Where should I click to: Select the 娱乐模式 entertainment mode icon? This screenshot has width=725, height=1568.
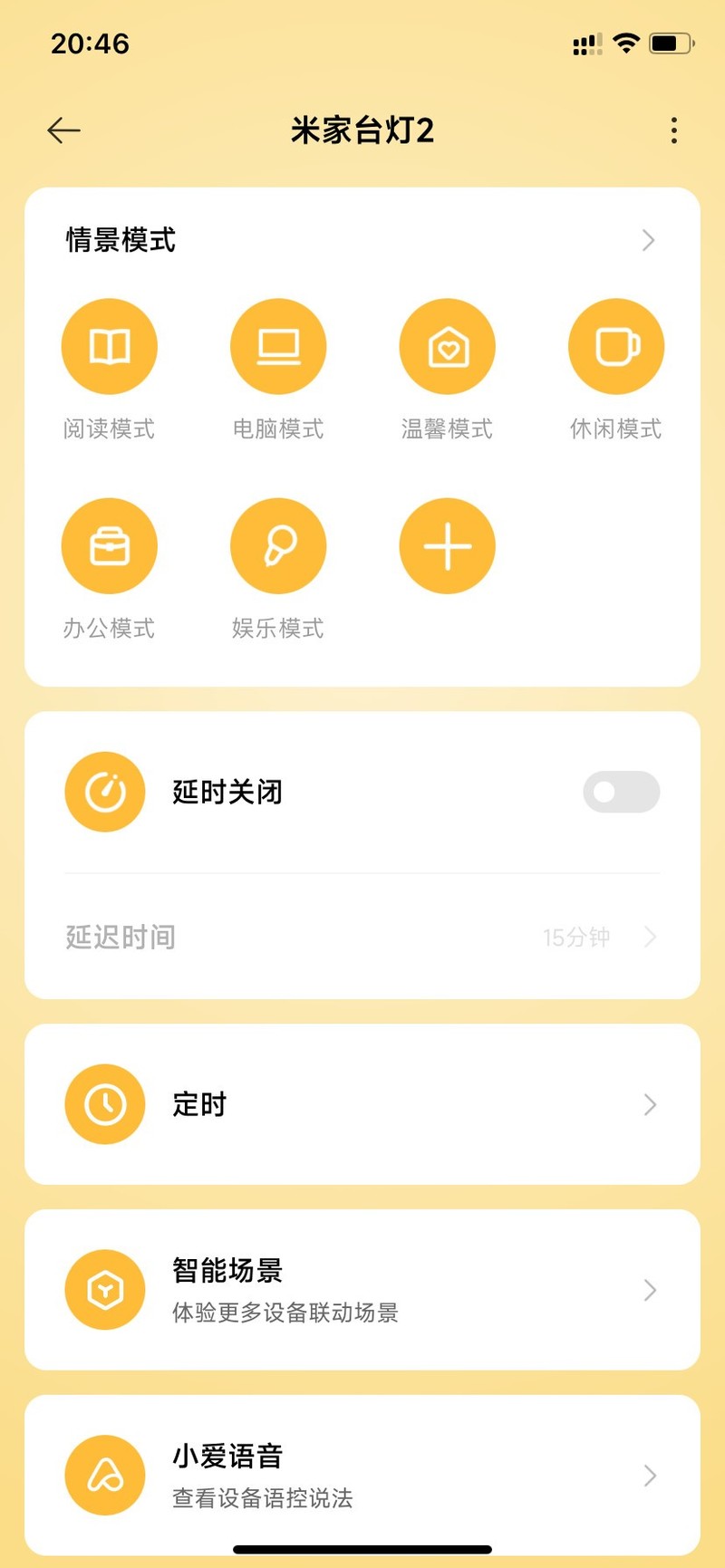(278, 545)
